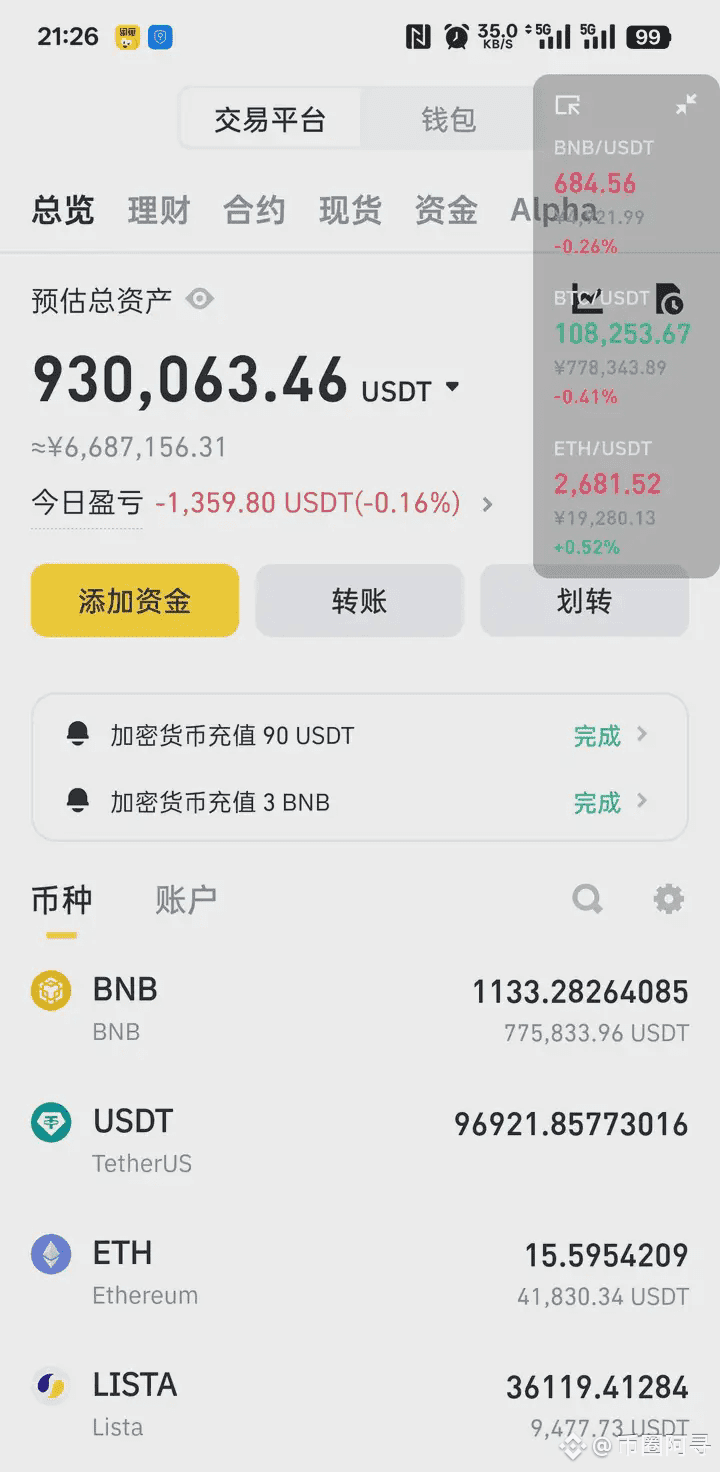This screenshot has width=720, height=1472.
Task: Open the BNB holding row
Action: (360, 1008)
